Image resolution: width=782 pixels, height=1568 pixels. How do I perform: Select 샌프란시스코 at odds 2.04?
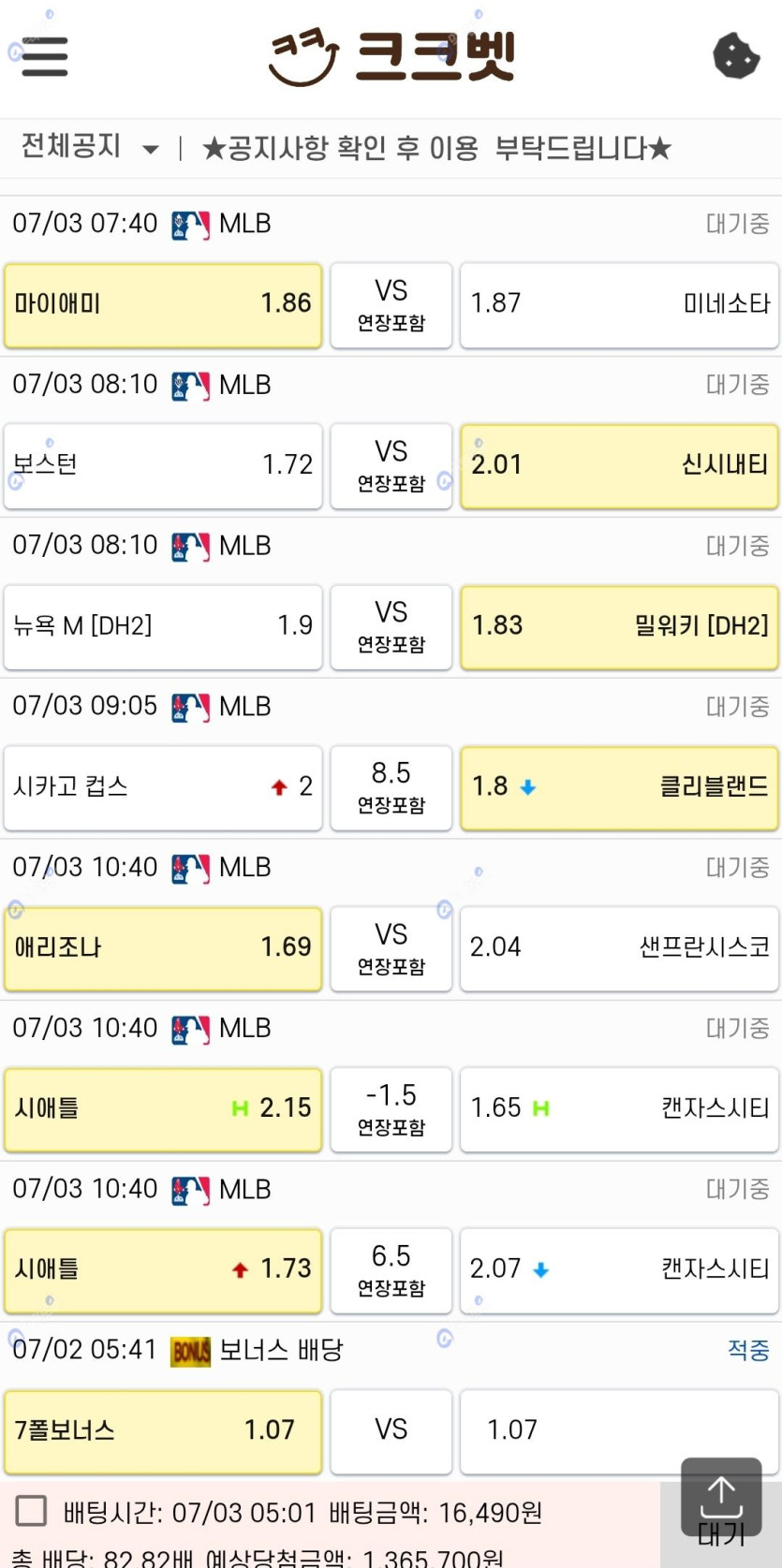(619, 949)
